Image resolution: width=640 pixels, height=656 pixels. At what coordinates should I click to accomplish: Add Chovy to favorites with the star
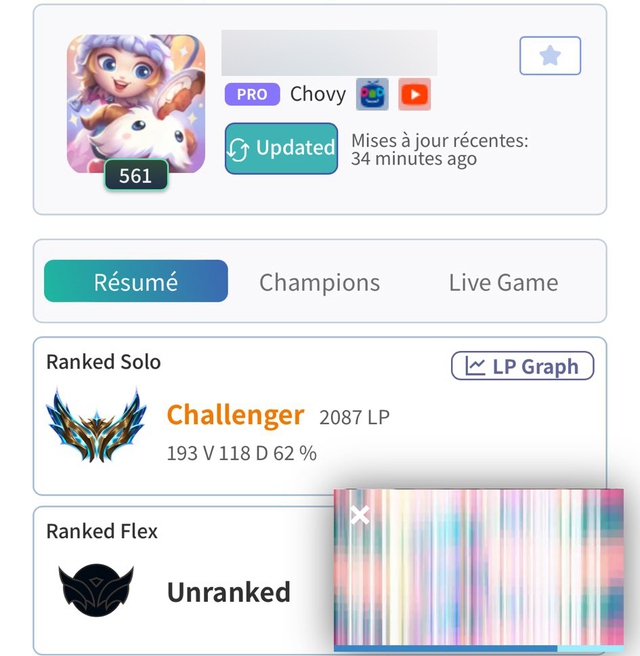pyautogui.click(x=550, y=56)
